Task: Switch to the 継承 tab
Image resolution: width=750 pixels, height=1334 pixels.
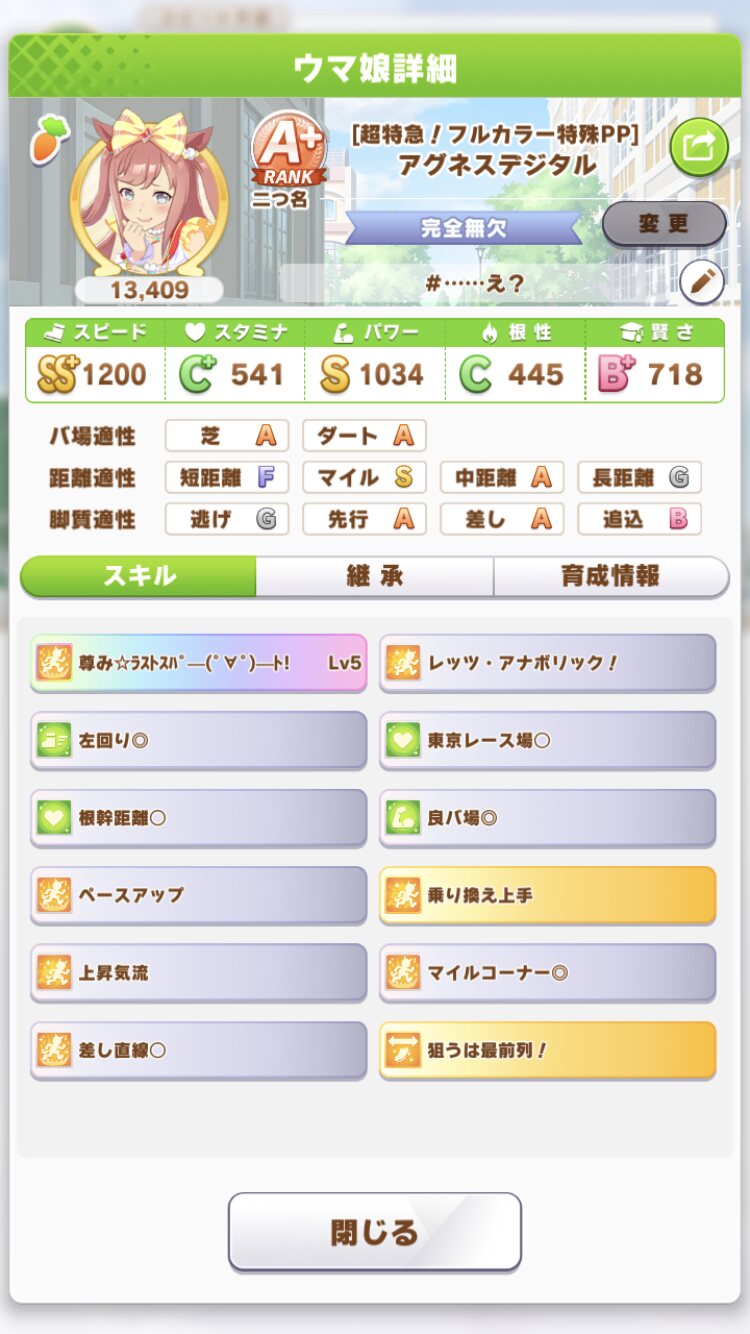Action: 374,576
